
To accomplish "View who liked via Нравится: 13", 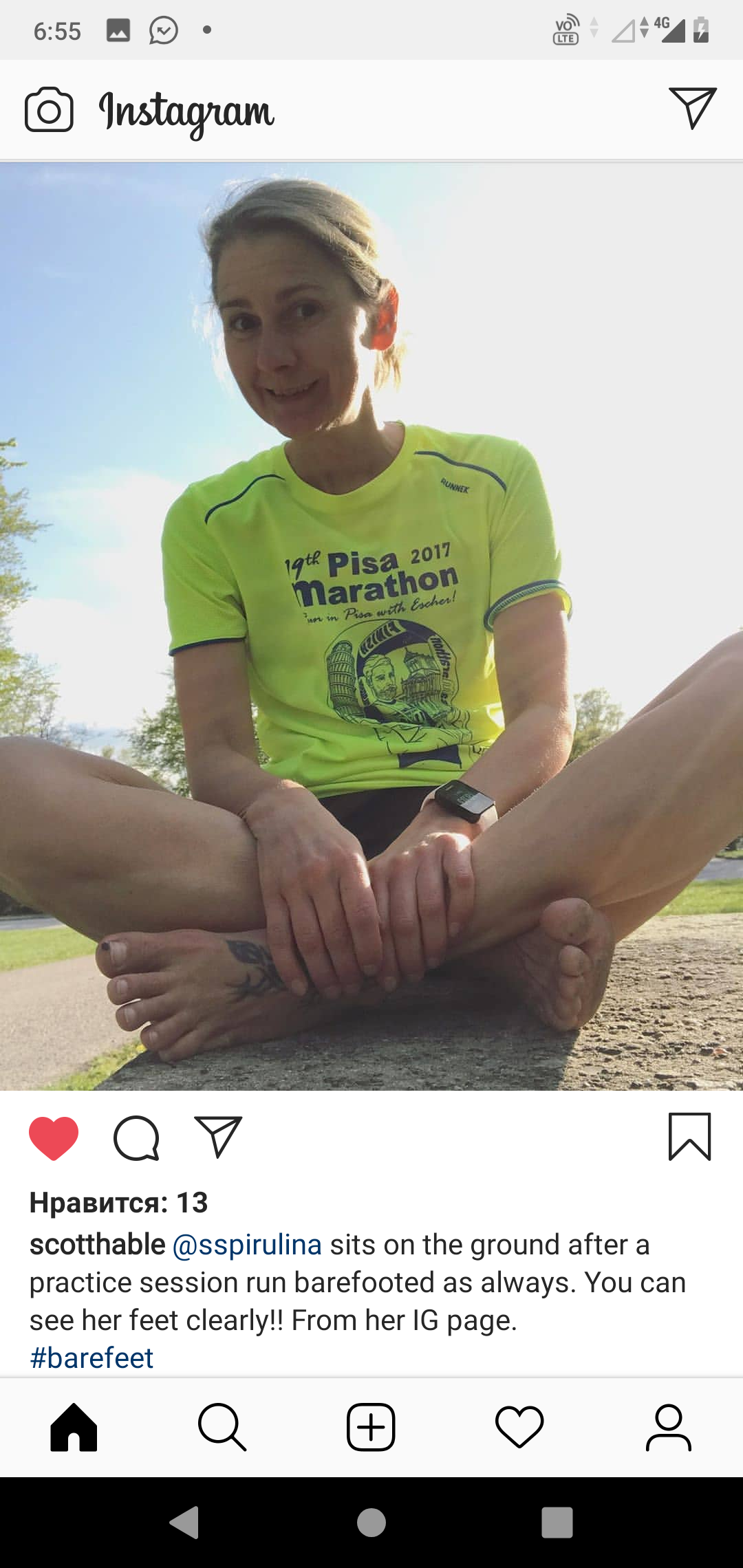I will [x=118, y=1203].
